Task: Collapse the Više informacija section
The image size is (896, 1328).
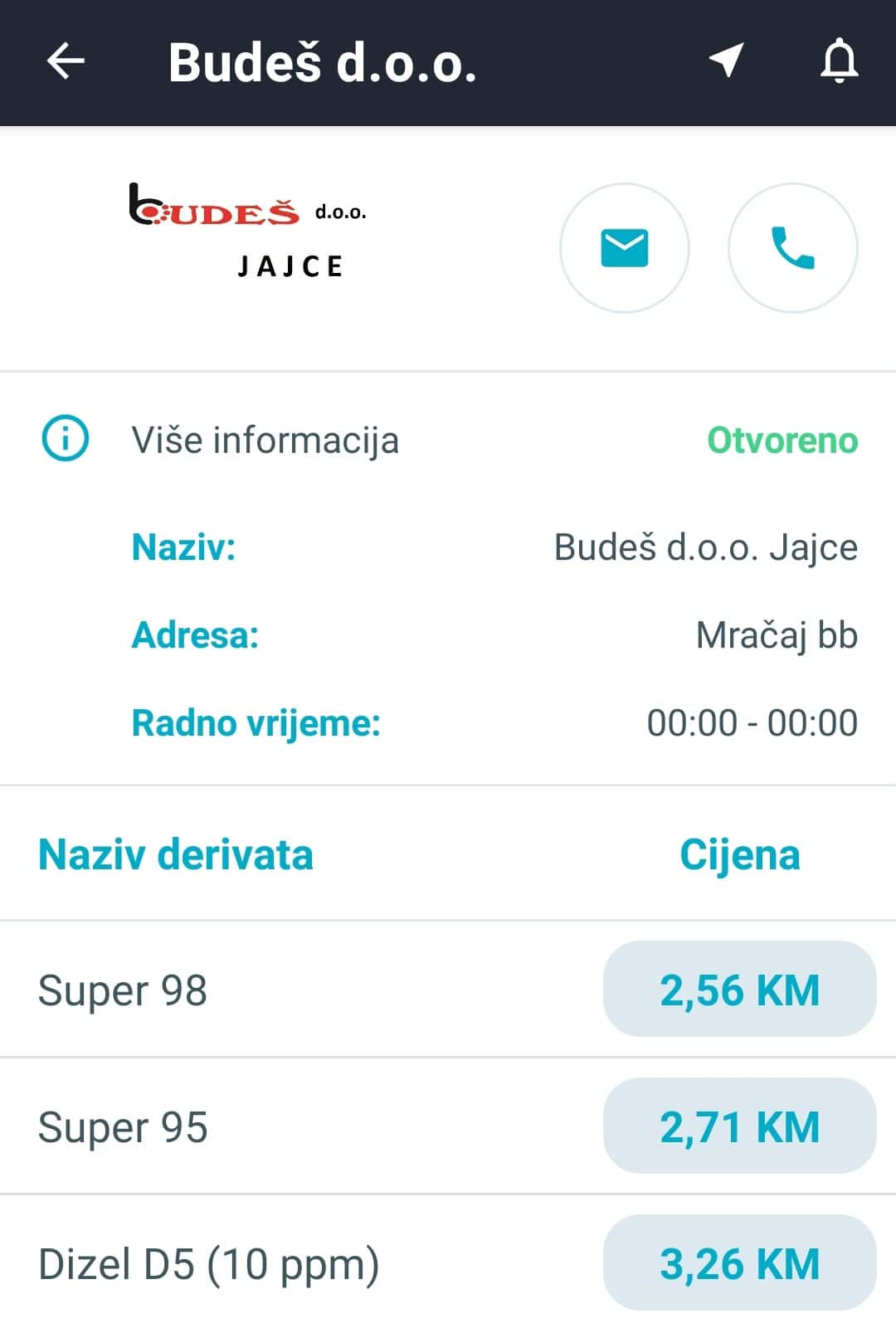Action: click(264, 440)
